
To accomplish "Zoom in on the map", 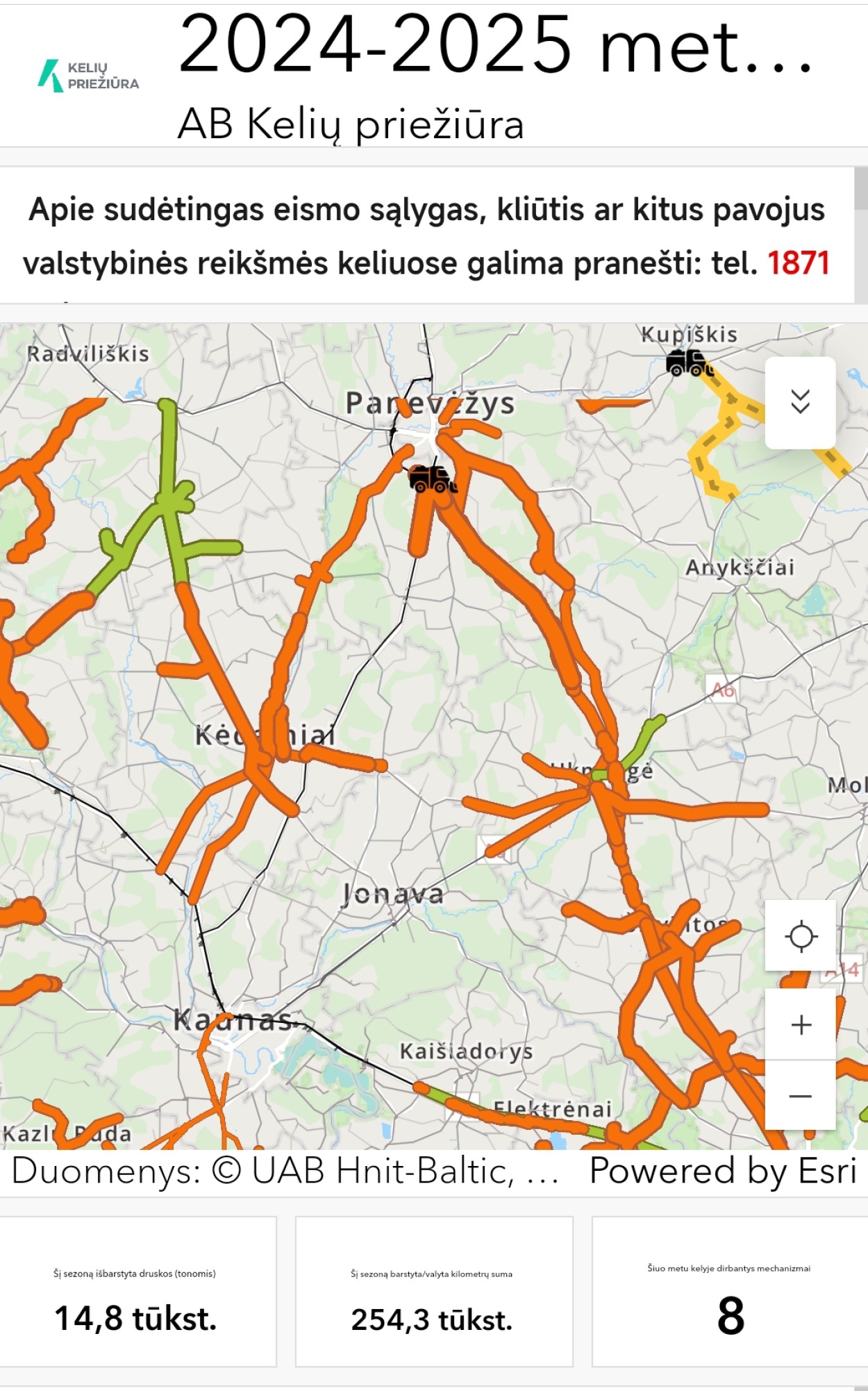I will click(x=801, y=1025).
